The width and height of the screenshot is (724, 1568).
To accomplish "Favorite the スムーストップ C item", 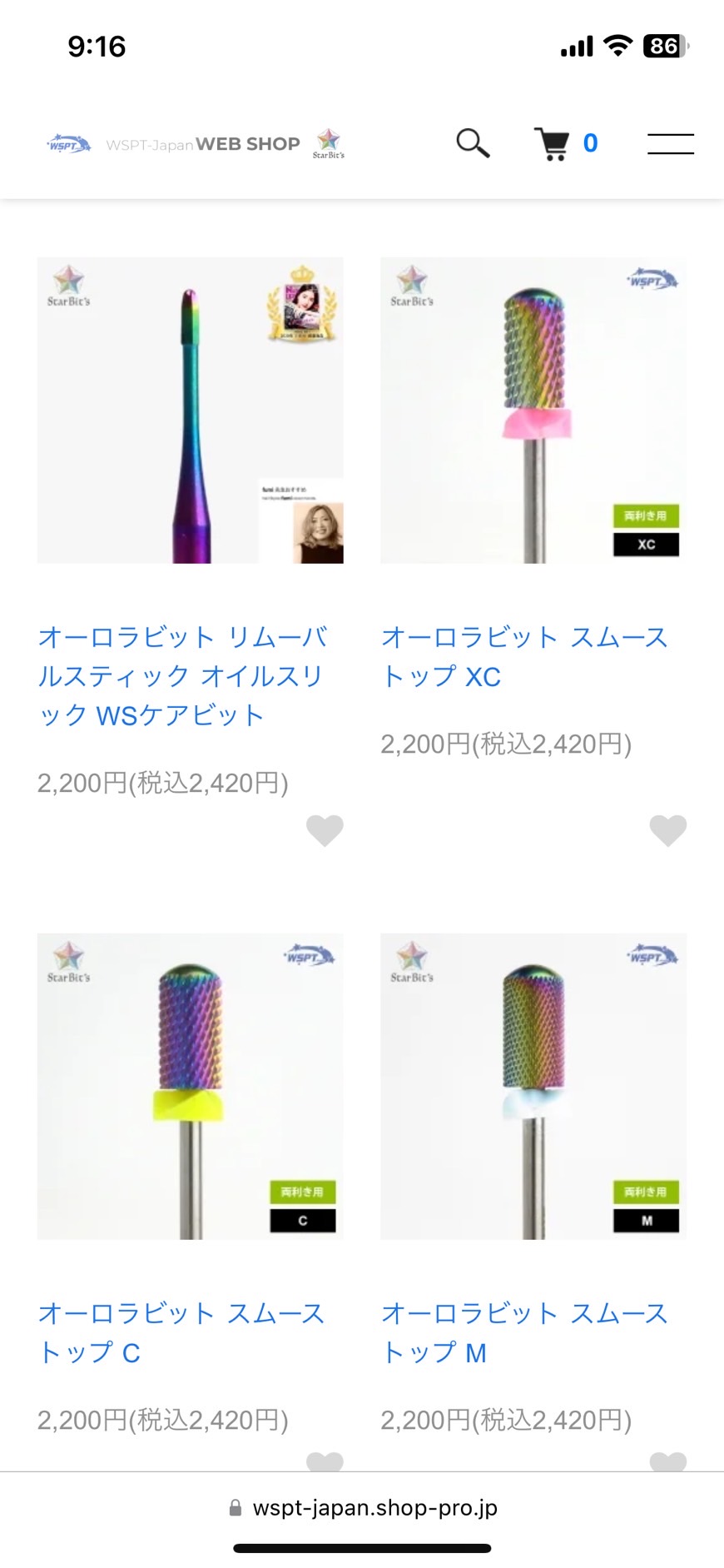I will point(325,1462).
